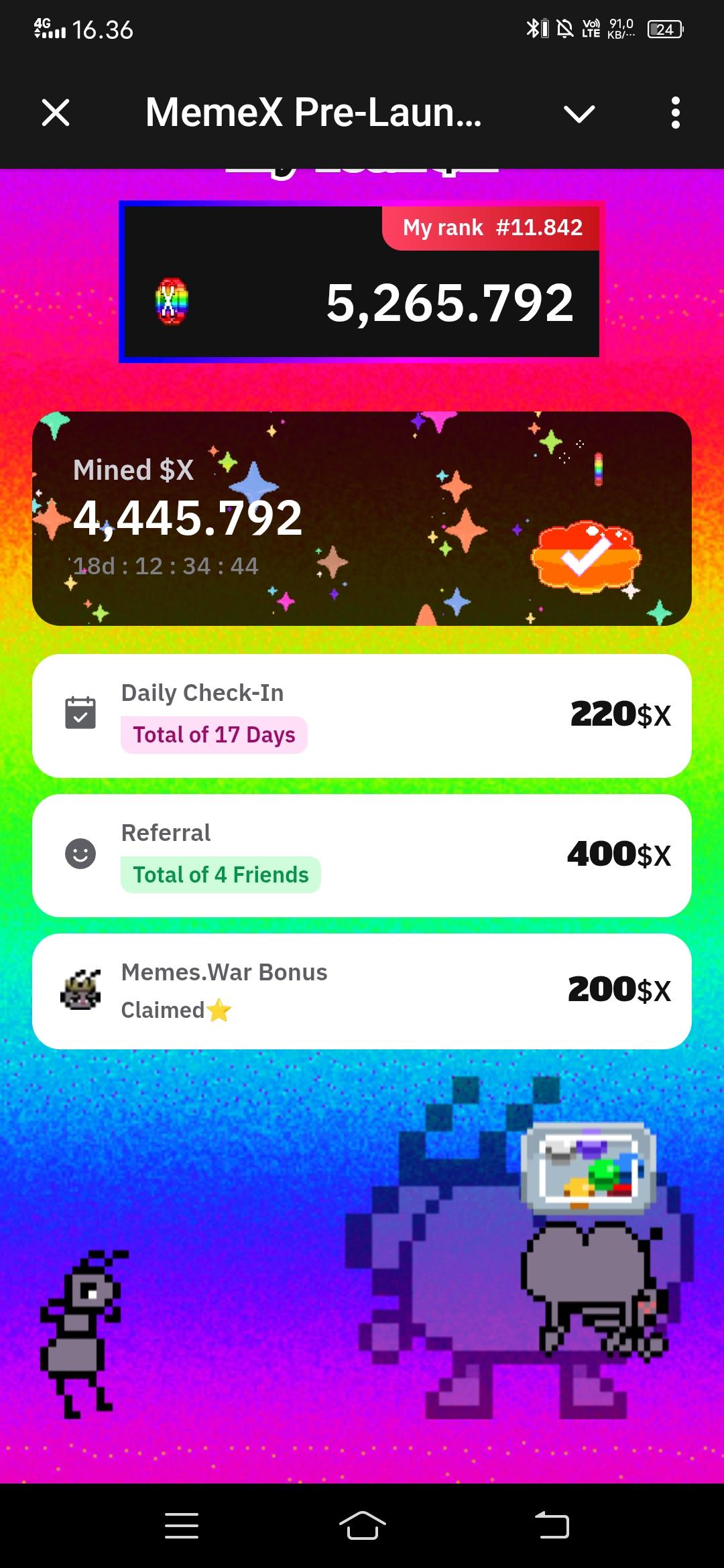Open the three-dot overflow menu
The width and height of the screenshot is (724, 1568).
675,113
